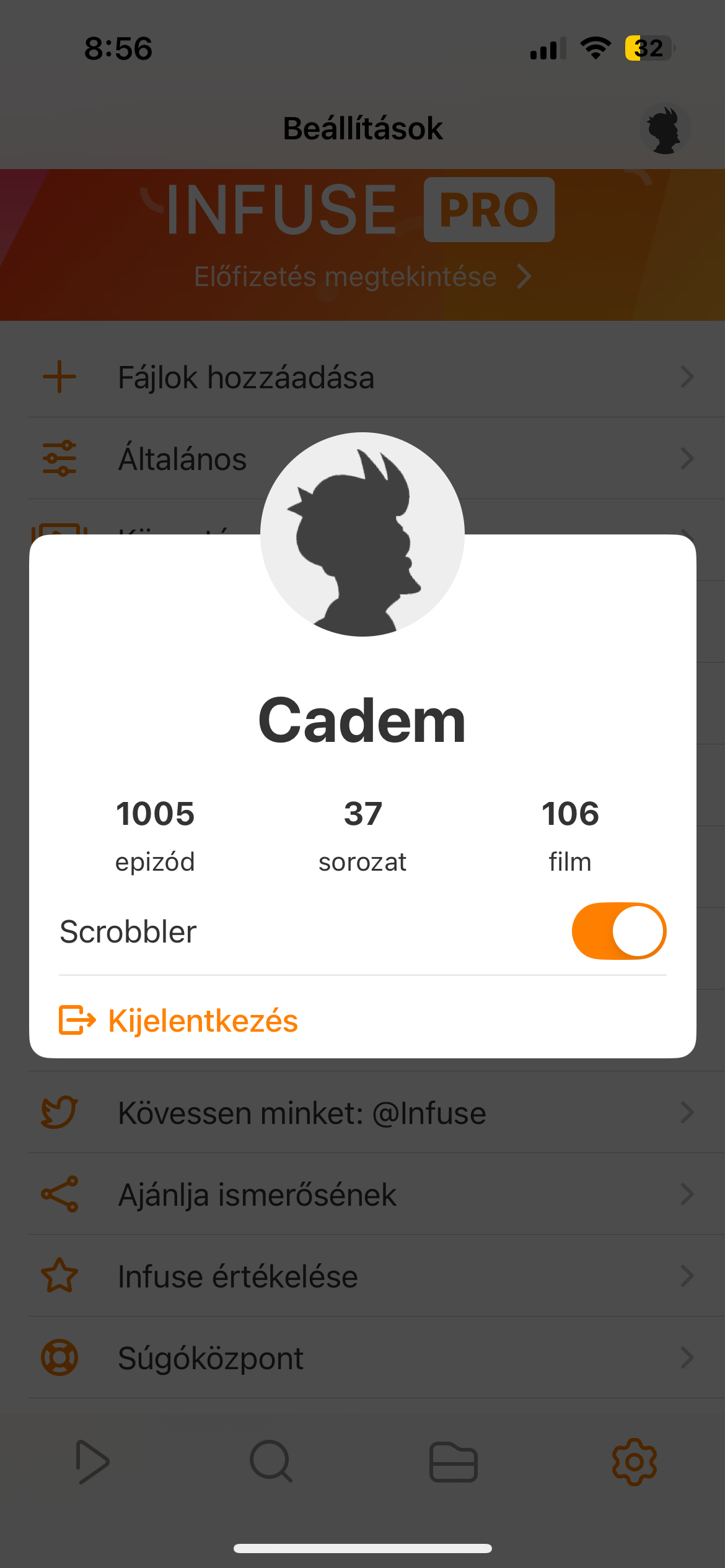This screenshot has width=725, height=1568.
Task: Open Fájlok hozzáadása row
Action: click(x=362, y=377)
